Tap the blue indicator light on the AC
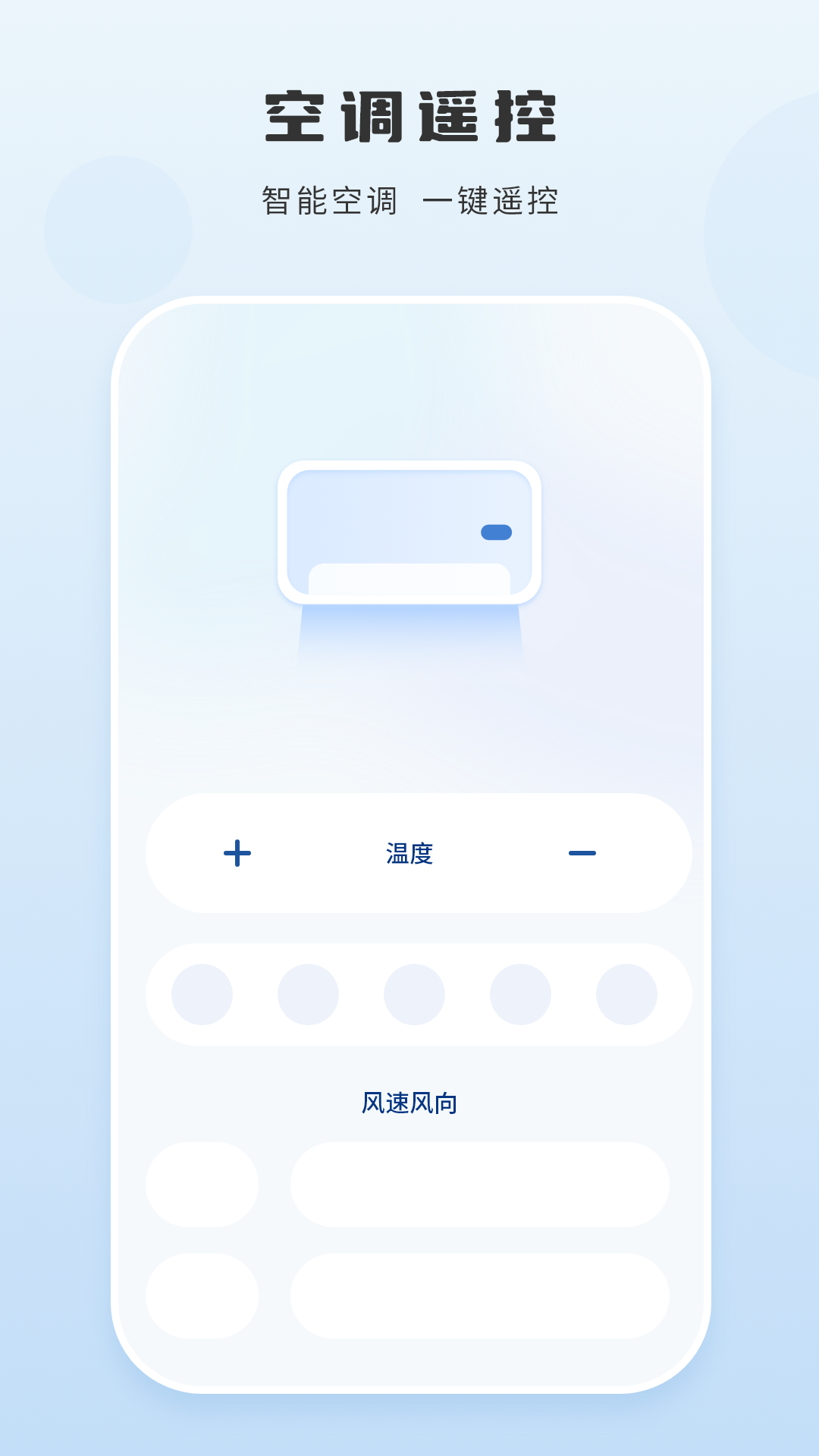 click(x=497, y=533)
